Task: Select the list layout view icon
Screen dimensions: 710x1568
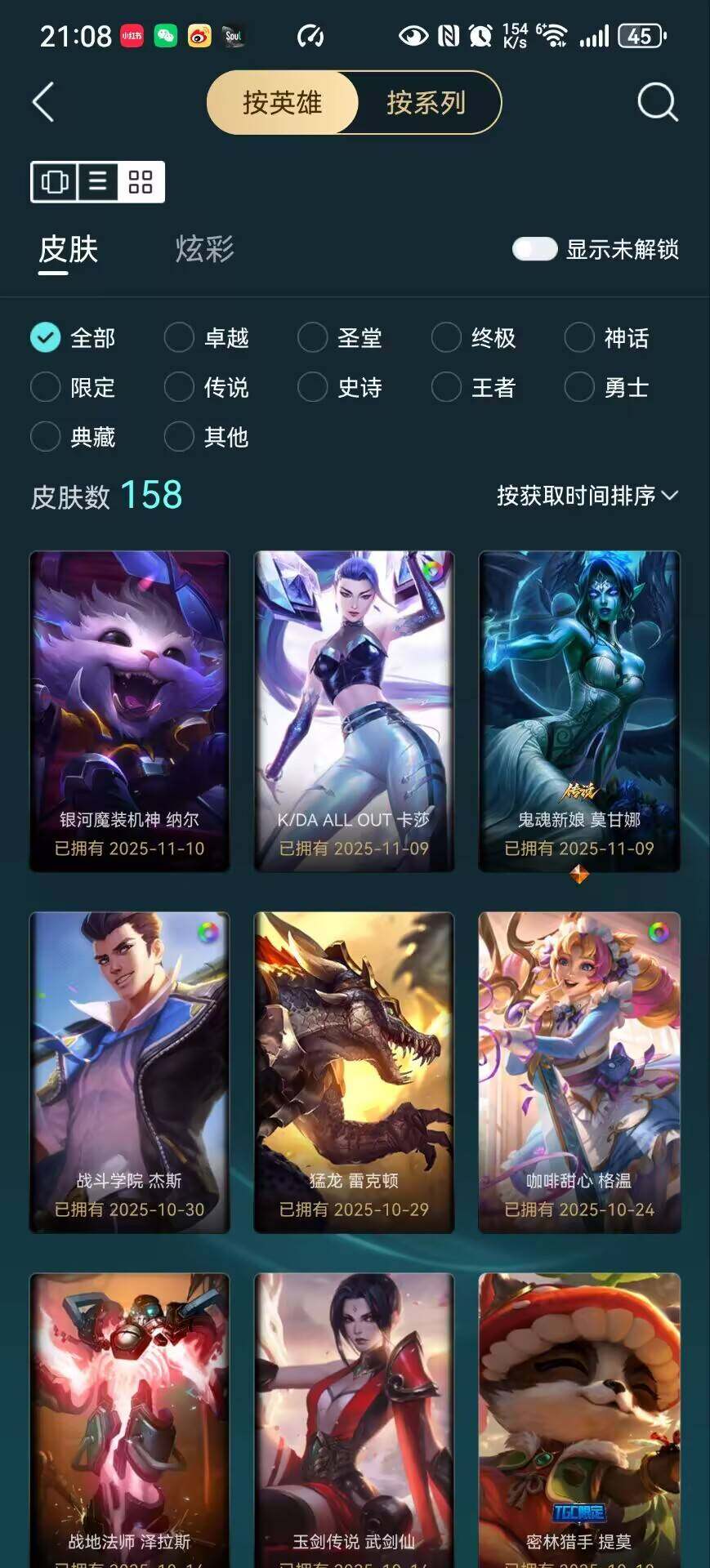Action: point(98,181)
